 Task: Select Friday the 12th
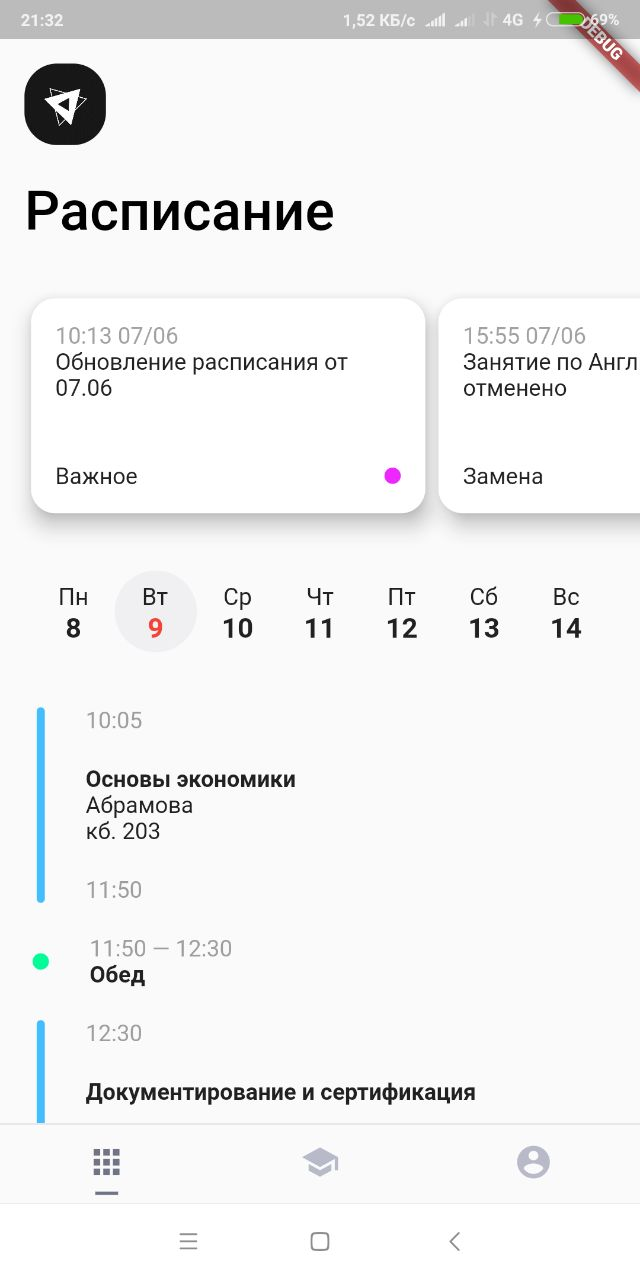401,612
